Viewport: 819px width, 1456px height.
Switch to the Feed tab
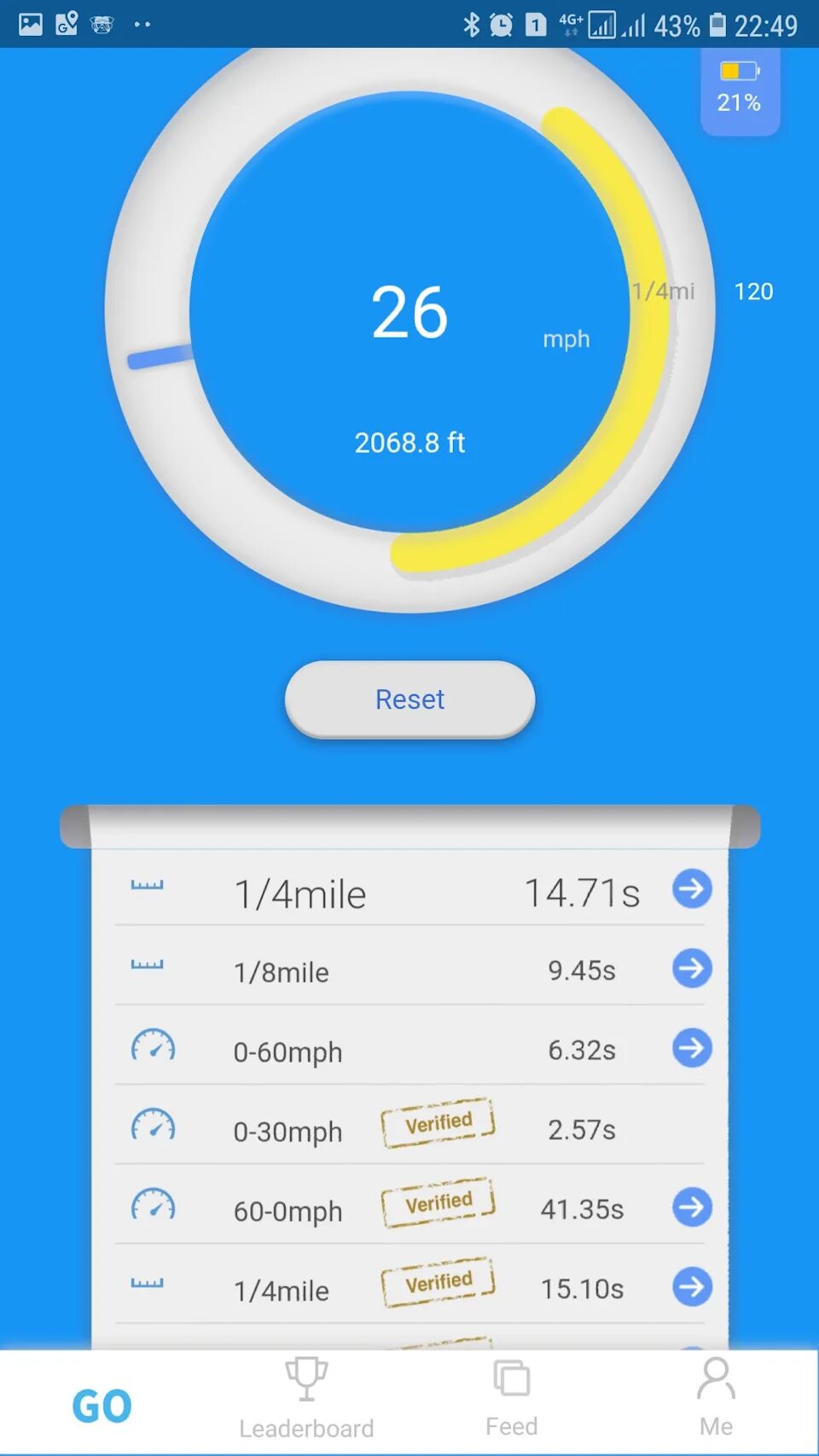(x=511, y=1399)
